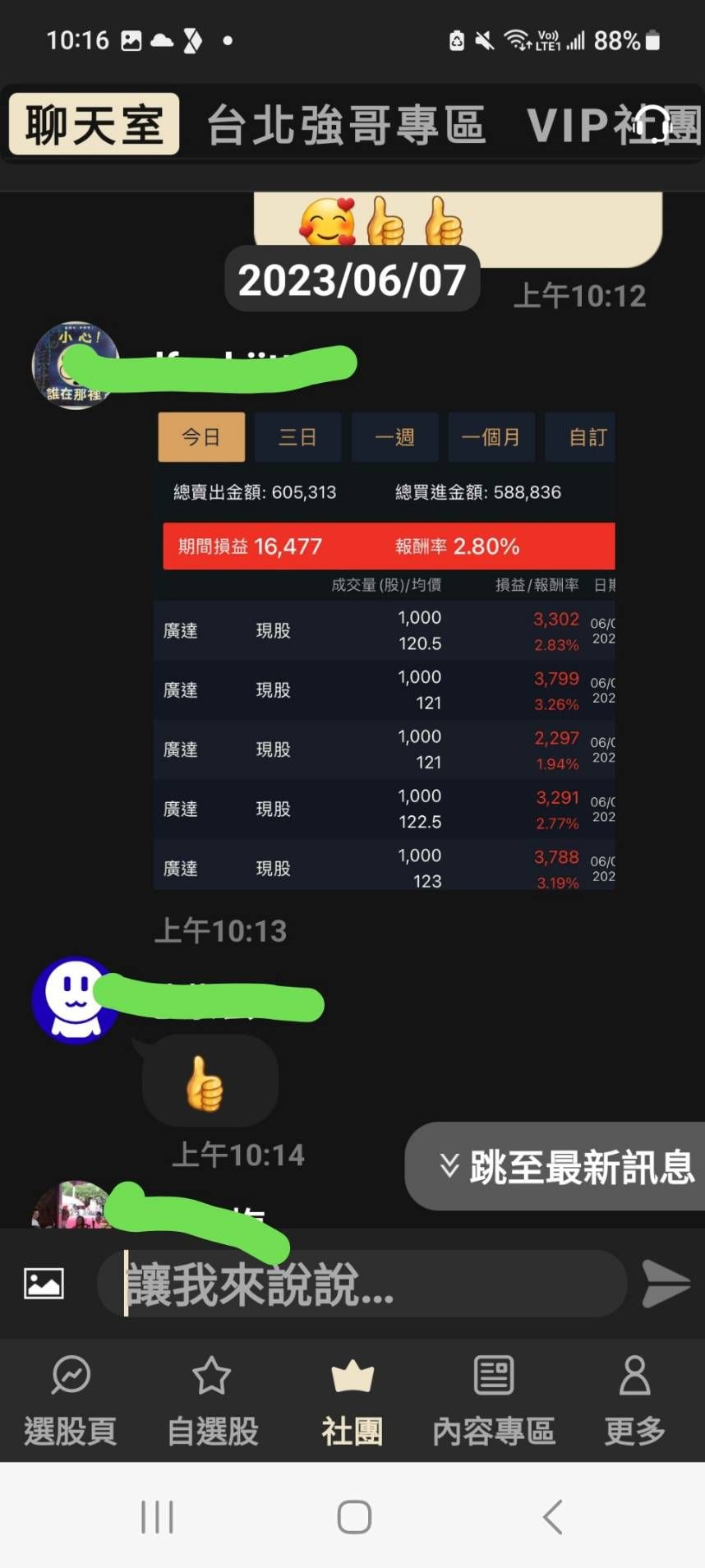Tap the image attachment icon beside message input
Viewport: 705px width, 1568px height.
click(x=43, y=1282)
